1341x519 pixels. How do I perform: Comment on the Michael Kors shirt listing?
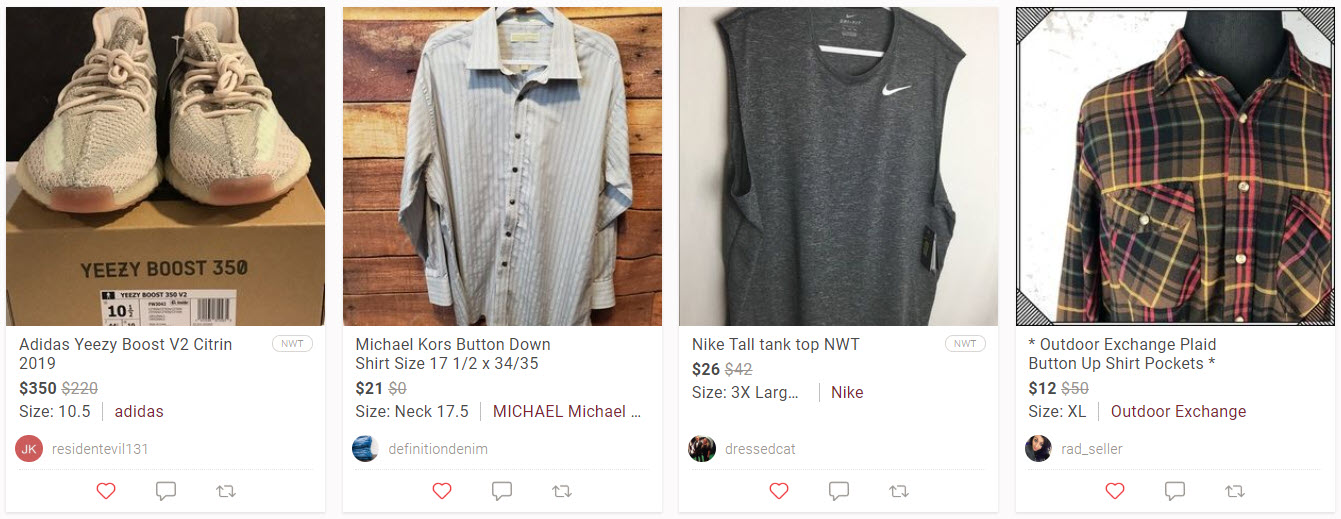coord(502,491)
